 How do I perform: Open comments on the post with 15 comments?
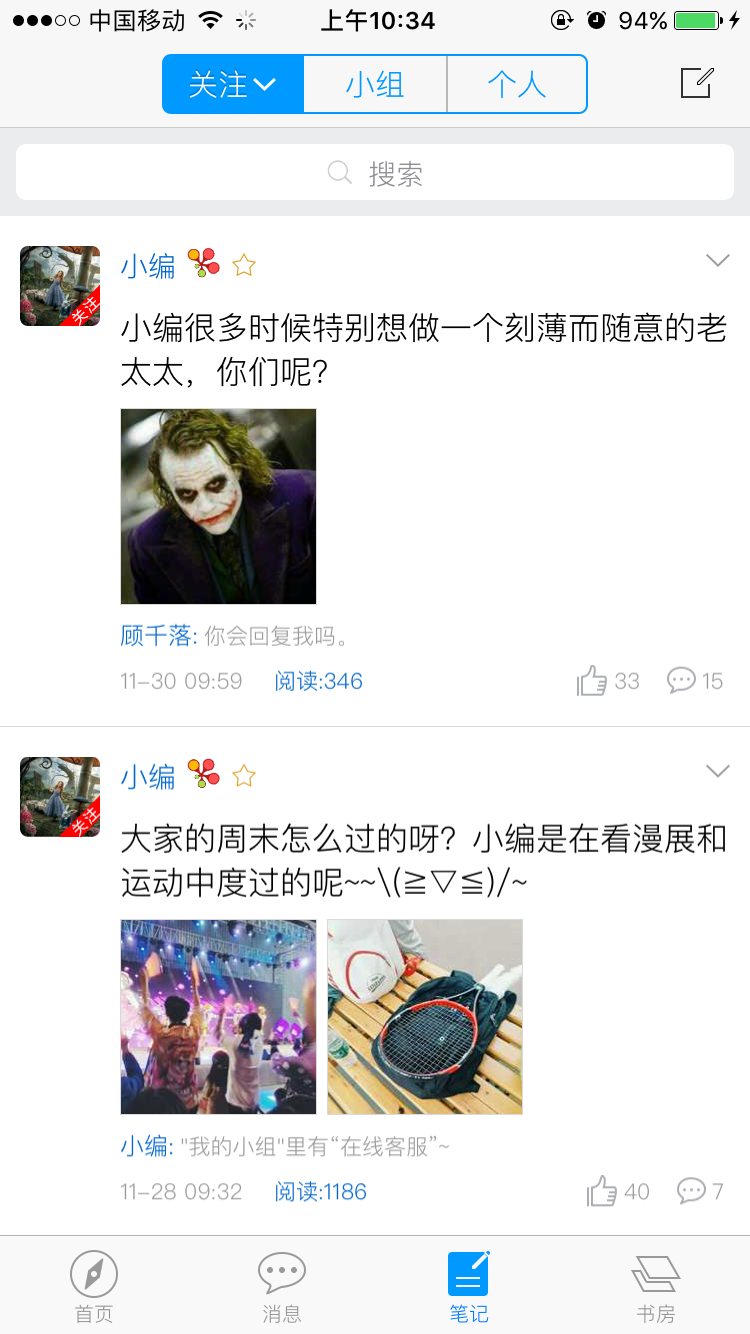(x=695, y=681)
